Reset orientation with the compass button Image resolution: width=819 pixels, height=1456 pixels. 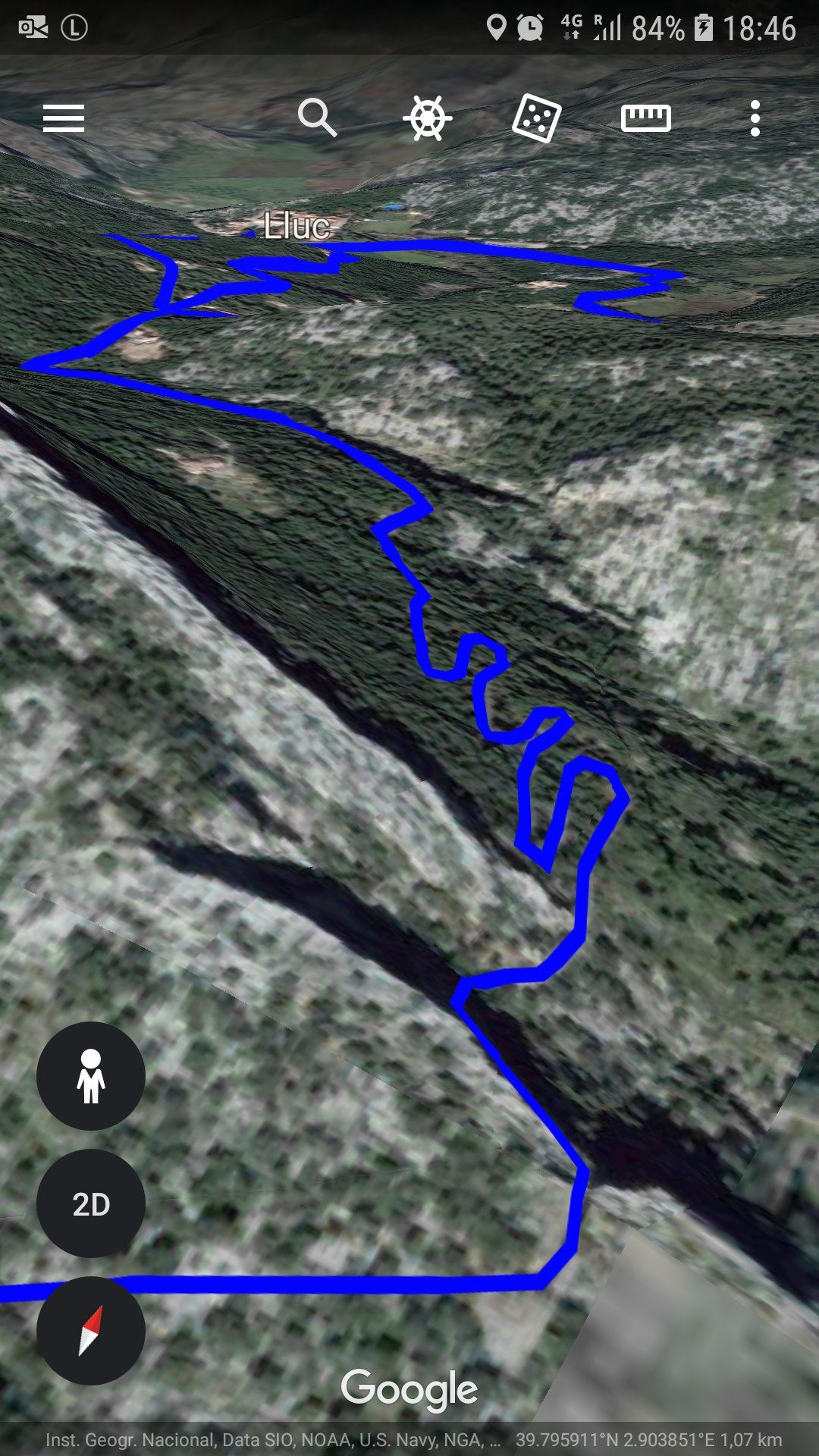click(91, 1331)
